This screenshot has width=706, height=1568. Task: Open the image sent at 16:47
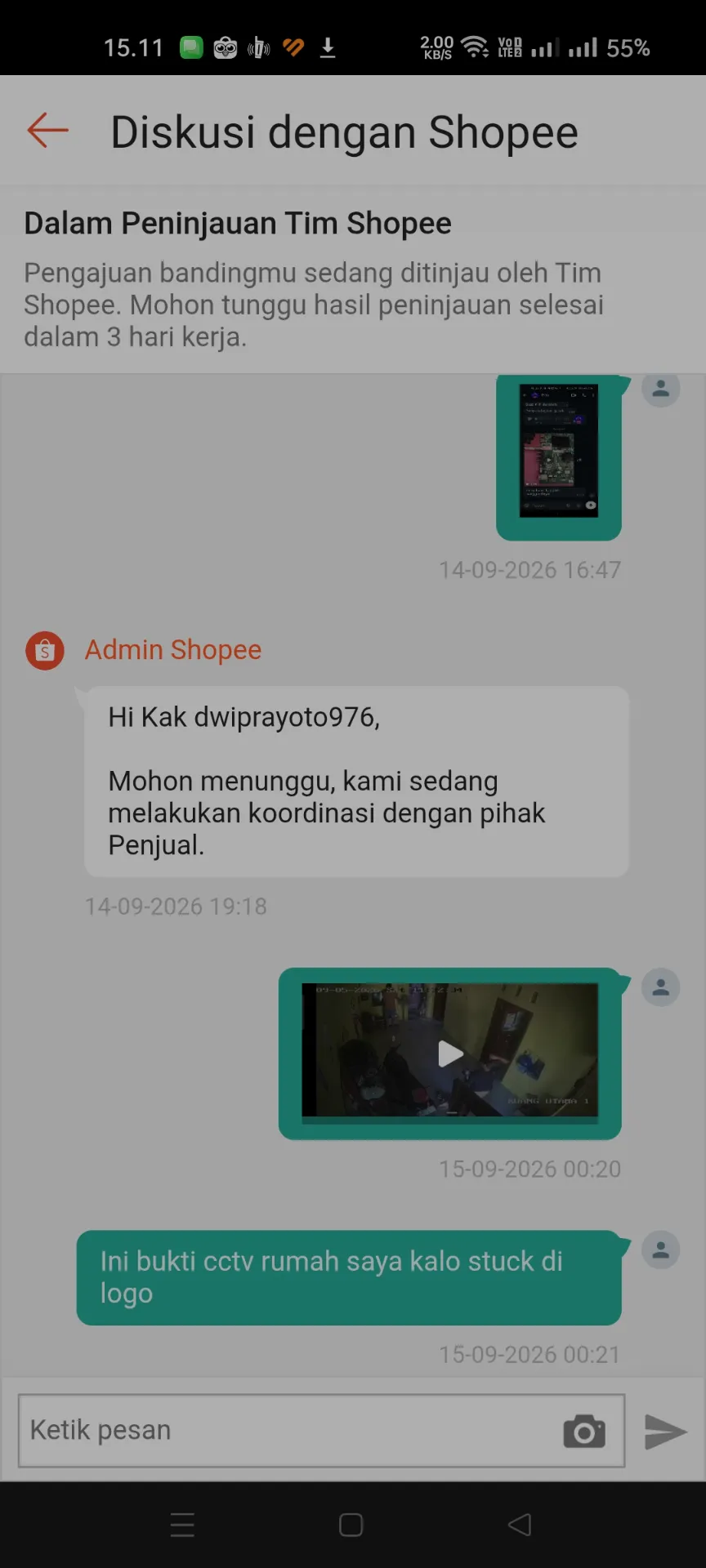[x=559, y=451]
